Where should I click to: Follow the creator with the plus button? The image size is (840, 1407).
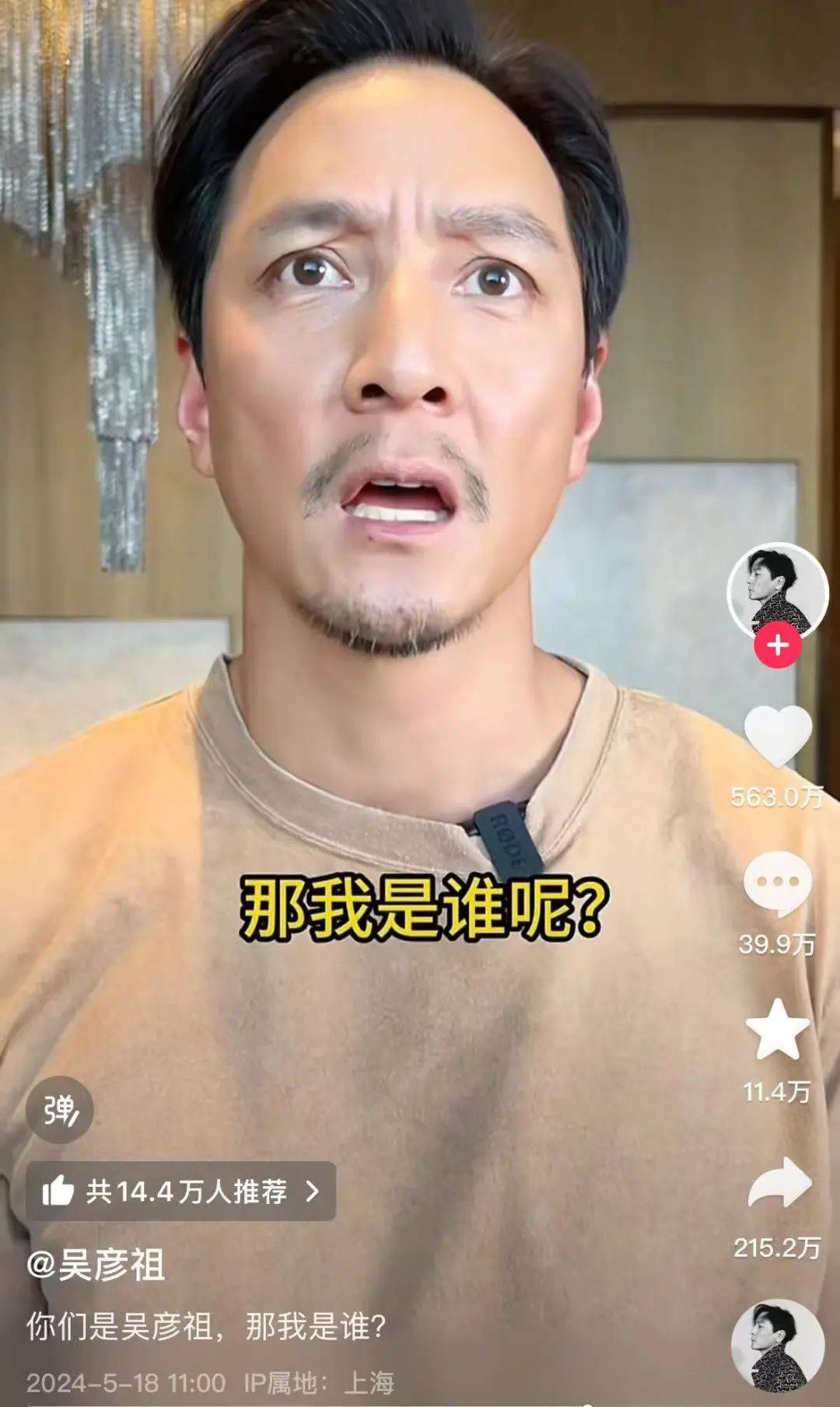click(777, 646)
